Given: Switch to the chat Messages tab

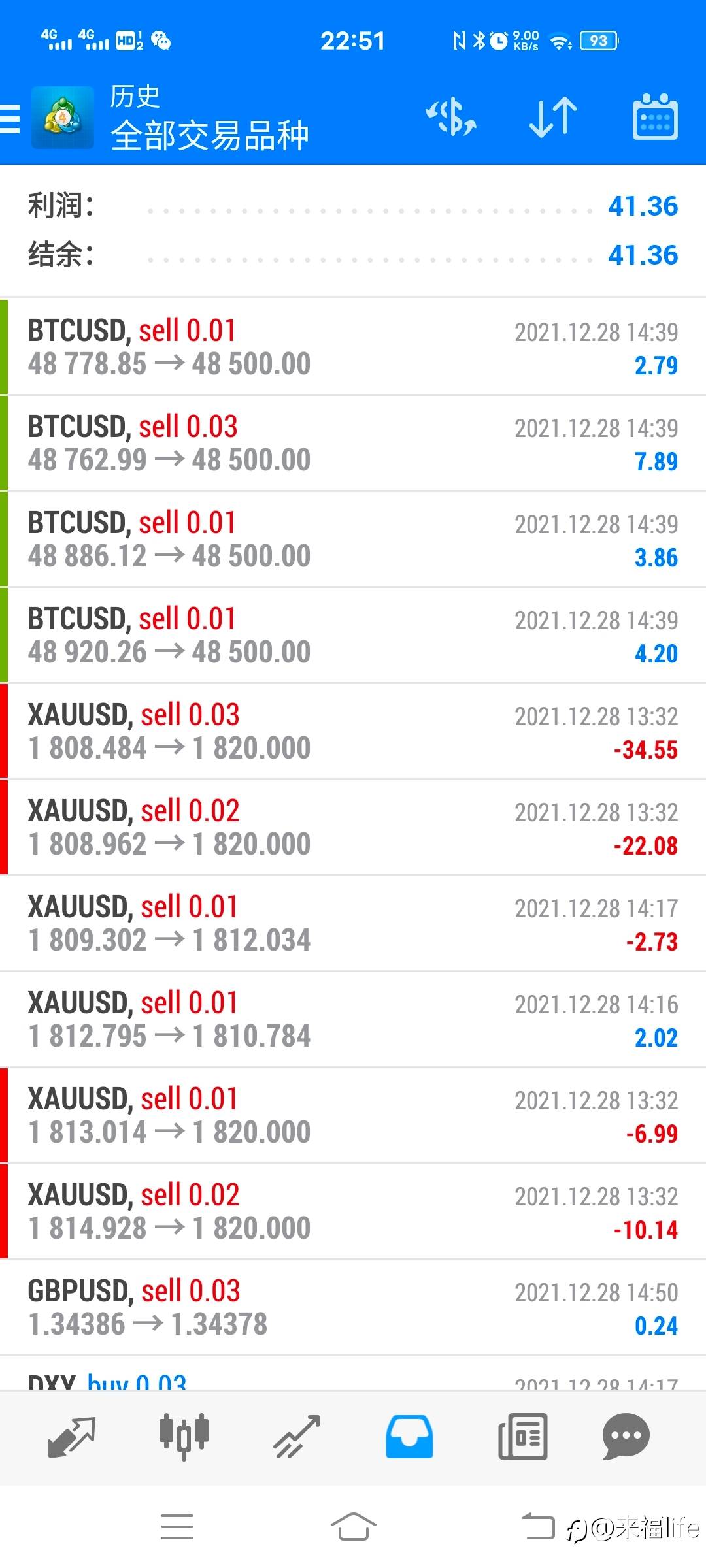Looking at the screenshot, I should [x=626, y=1437].
